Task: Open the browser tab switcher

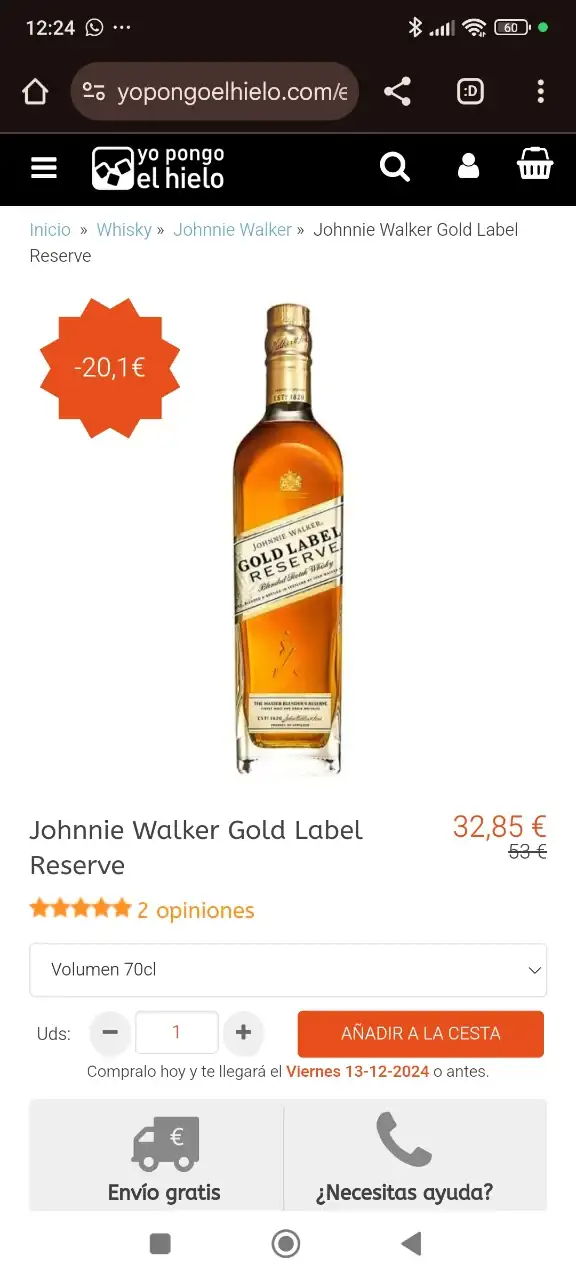Action: [470, 92]
